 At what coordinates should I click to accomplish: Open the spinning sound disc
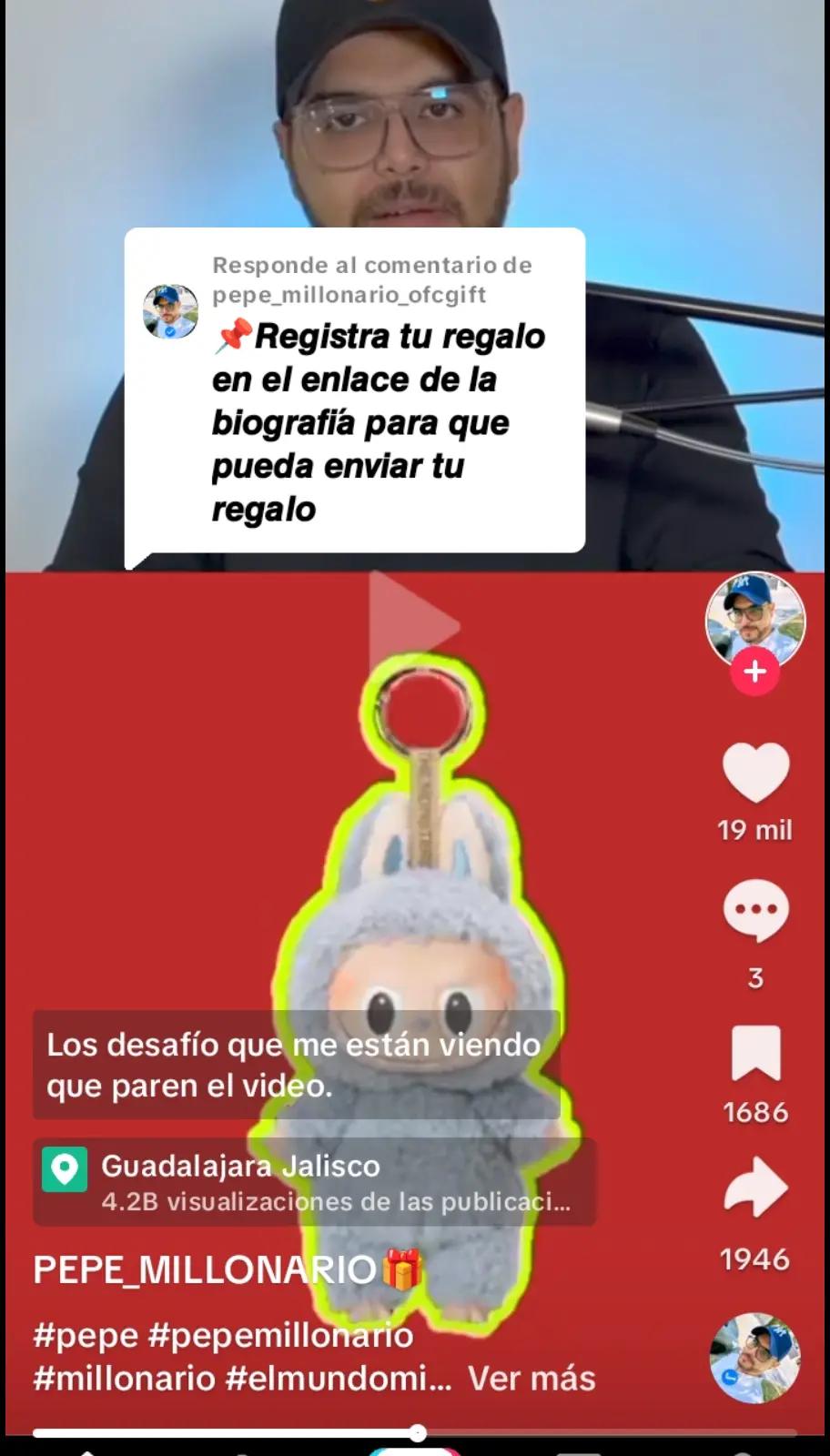point(754,1358)
